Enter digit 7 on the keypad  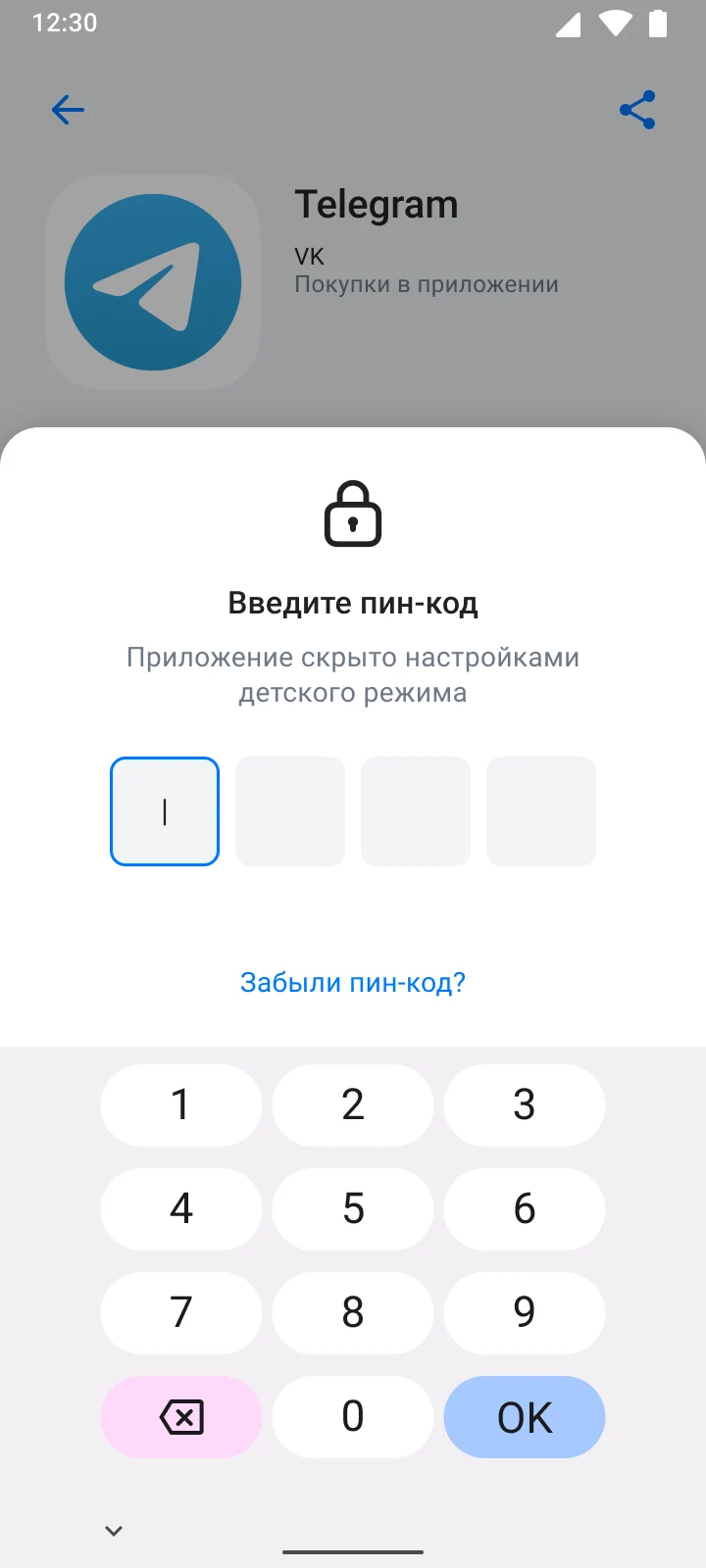pos(181,1313)
